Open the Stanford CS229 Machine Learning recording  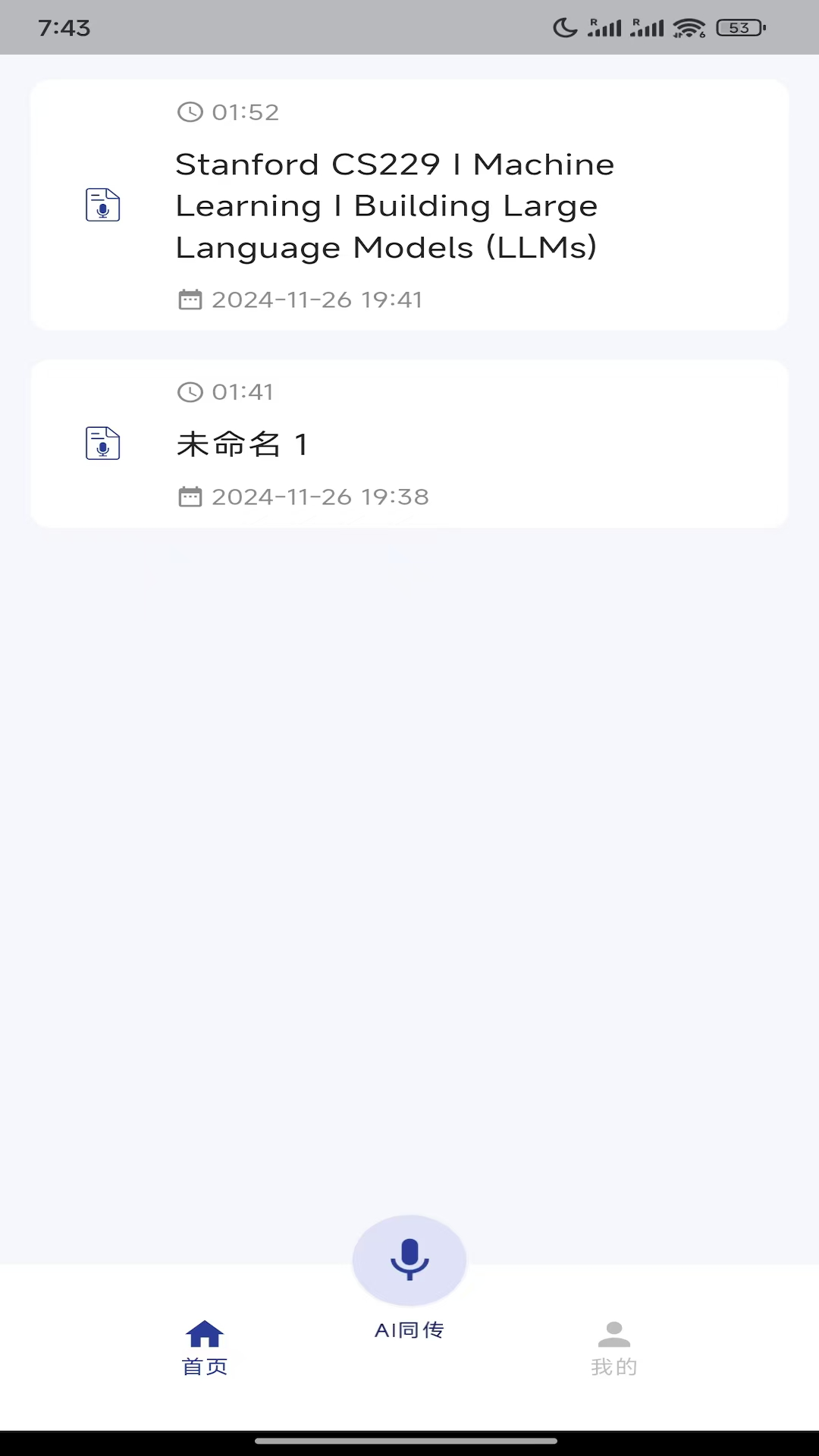click(409, 206)
